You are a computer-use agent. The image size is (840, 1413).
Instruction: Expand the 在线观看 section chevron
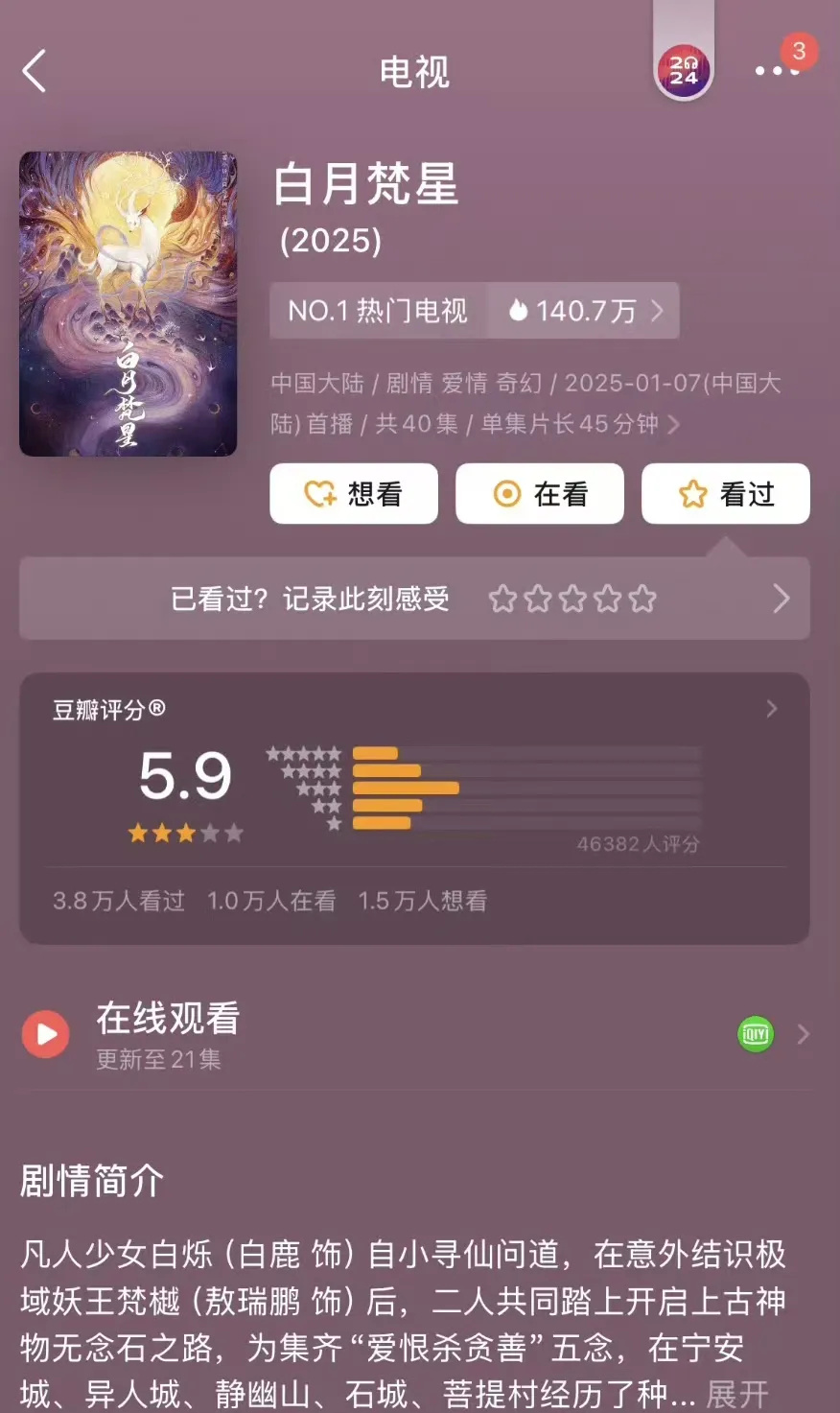click(804, 1034)
